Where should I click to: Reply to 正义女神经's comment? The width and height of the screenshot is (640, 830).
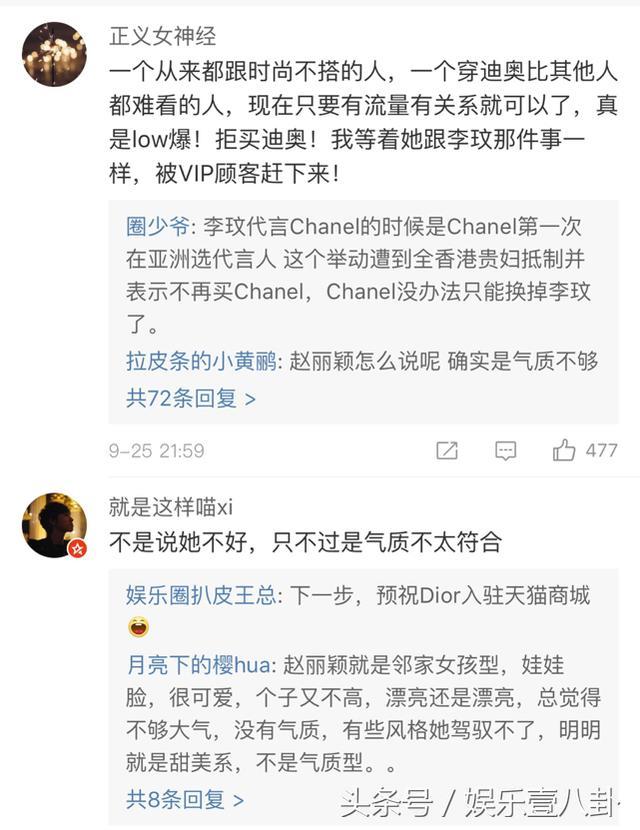tap(506, 451)
